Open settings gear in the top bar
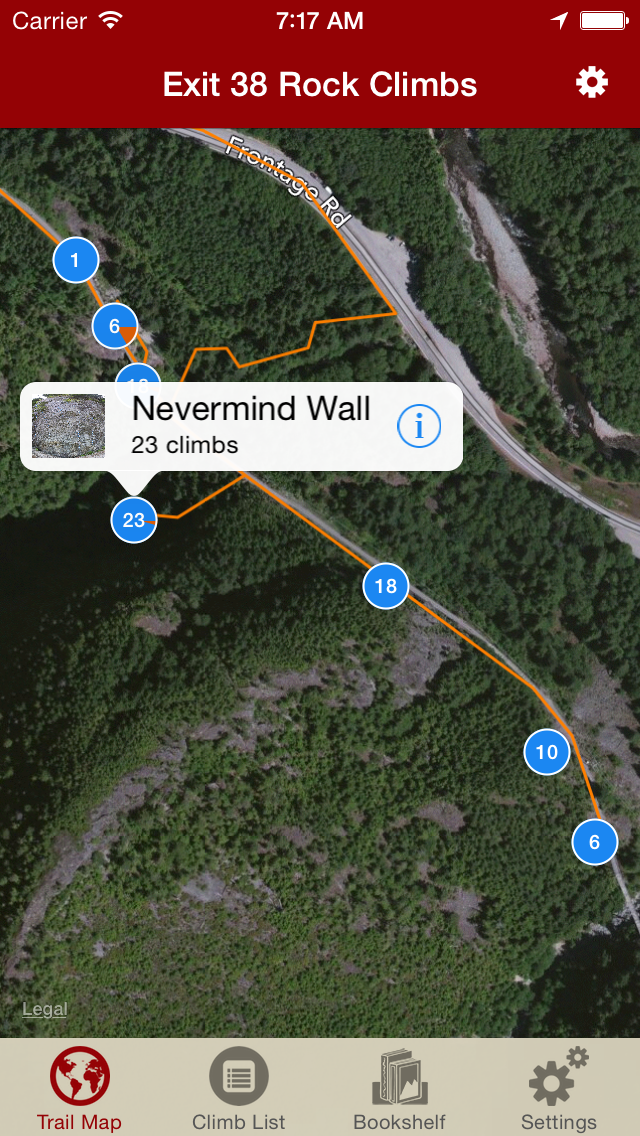The height and width of the screenshot is (1136, 640). (x=592, y=83)
